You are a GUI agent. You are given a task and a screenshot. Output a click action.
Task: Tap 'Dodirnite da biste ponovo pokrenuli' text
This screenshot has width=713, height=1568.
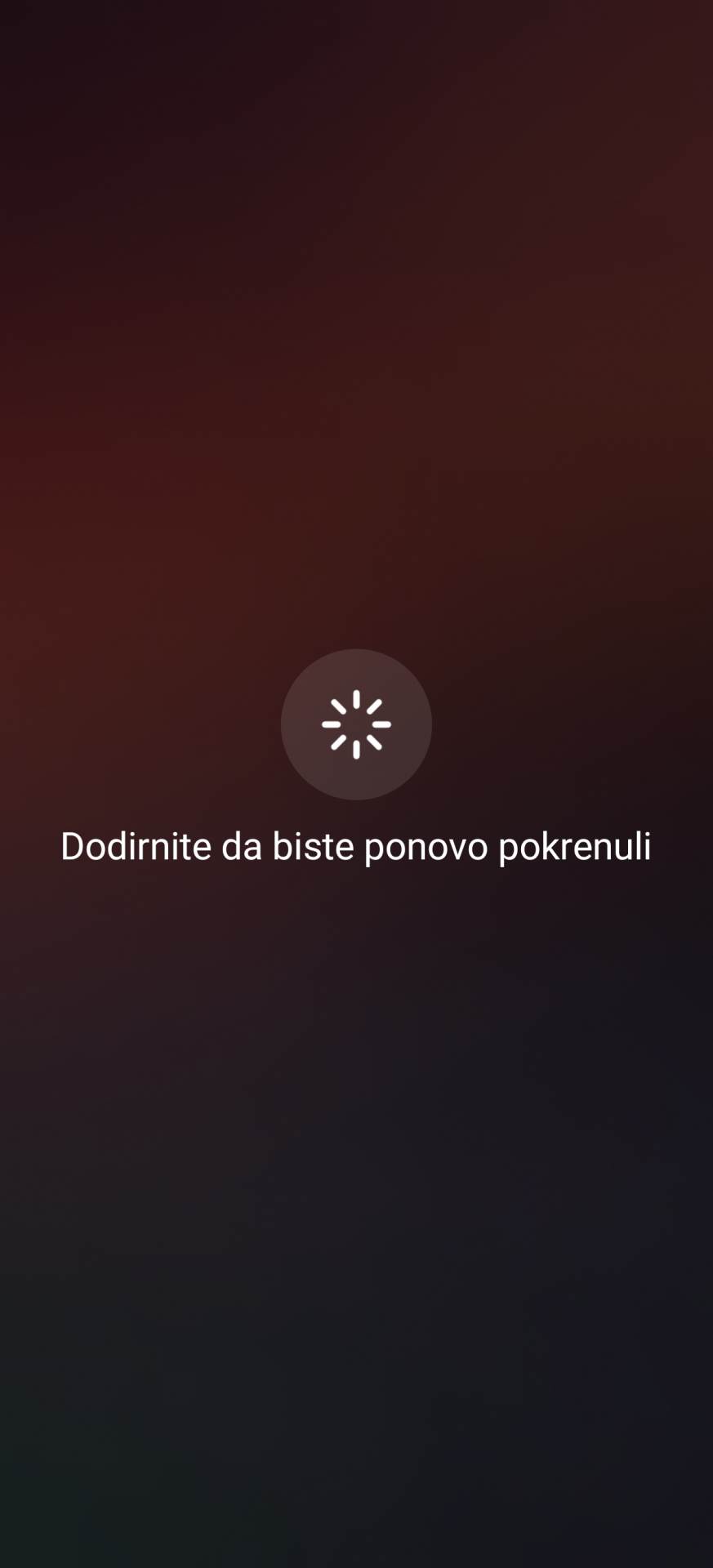coord(356,847)
